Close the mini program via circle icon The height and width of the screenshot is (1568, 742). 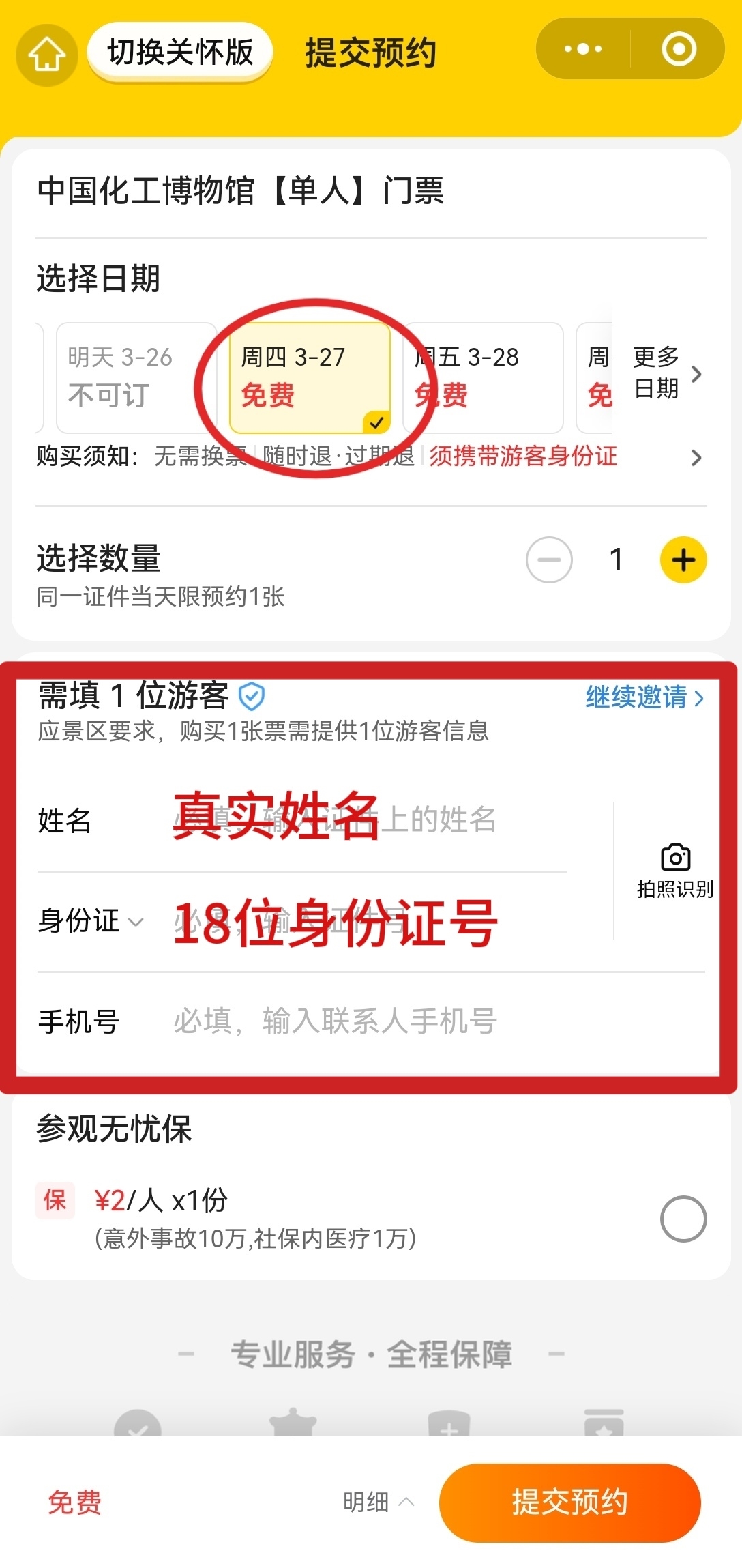point(679,49)
